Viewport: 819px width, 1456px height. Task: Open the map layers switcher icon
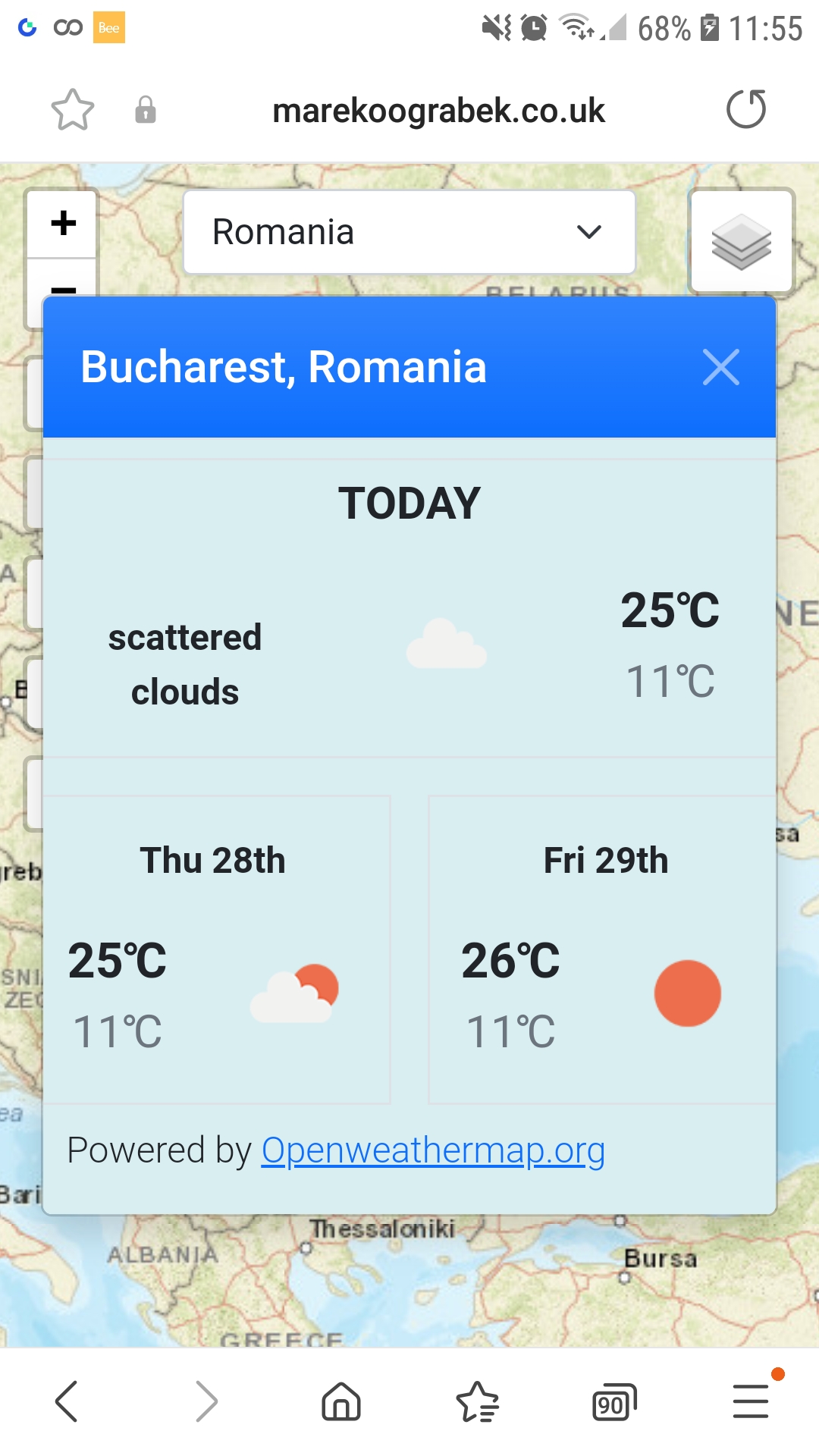(x=740, y=240)
